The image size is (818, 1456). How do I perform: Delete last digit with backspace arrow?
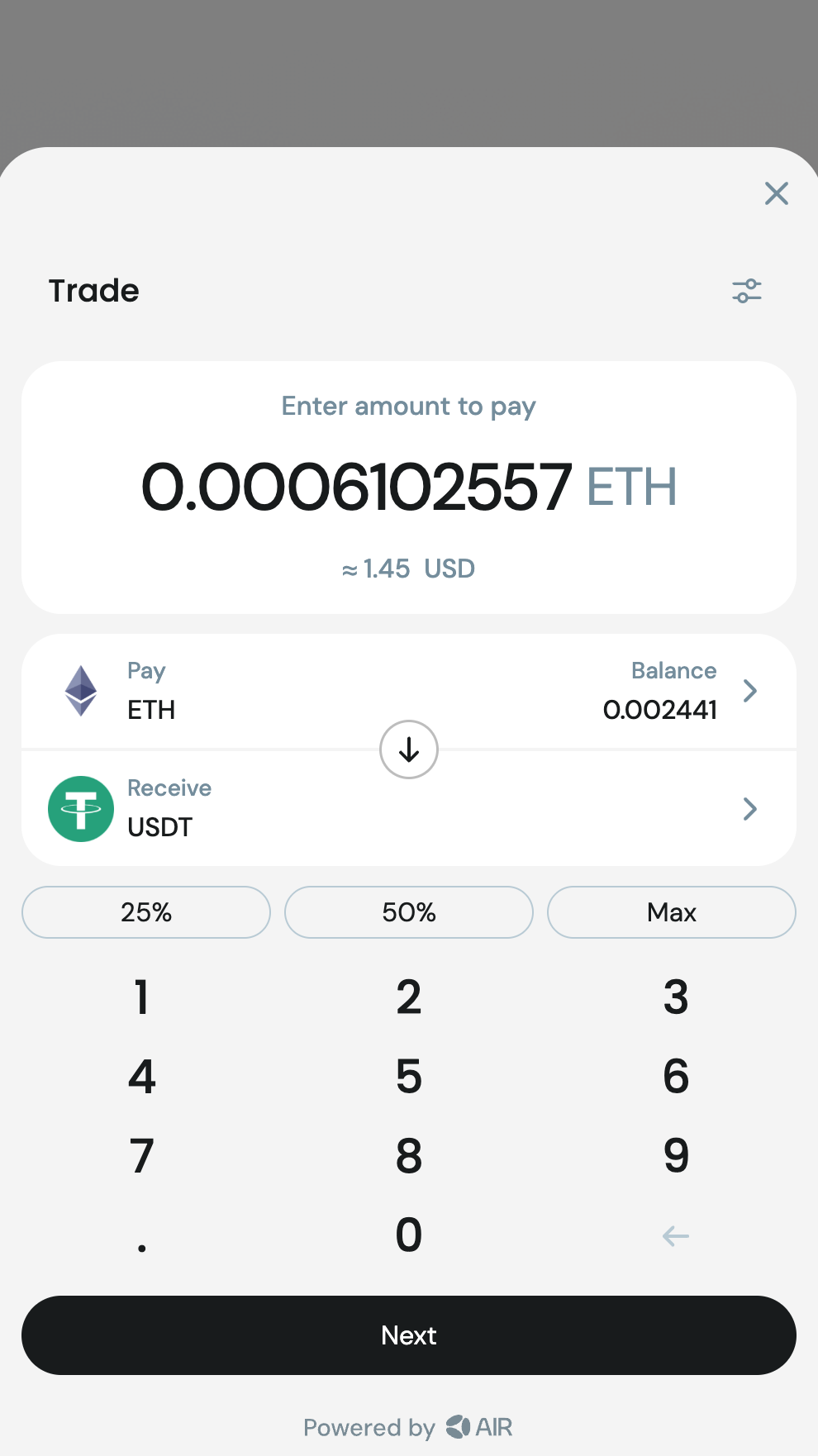tap(675, 1236)
